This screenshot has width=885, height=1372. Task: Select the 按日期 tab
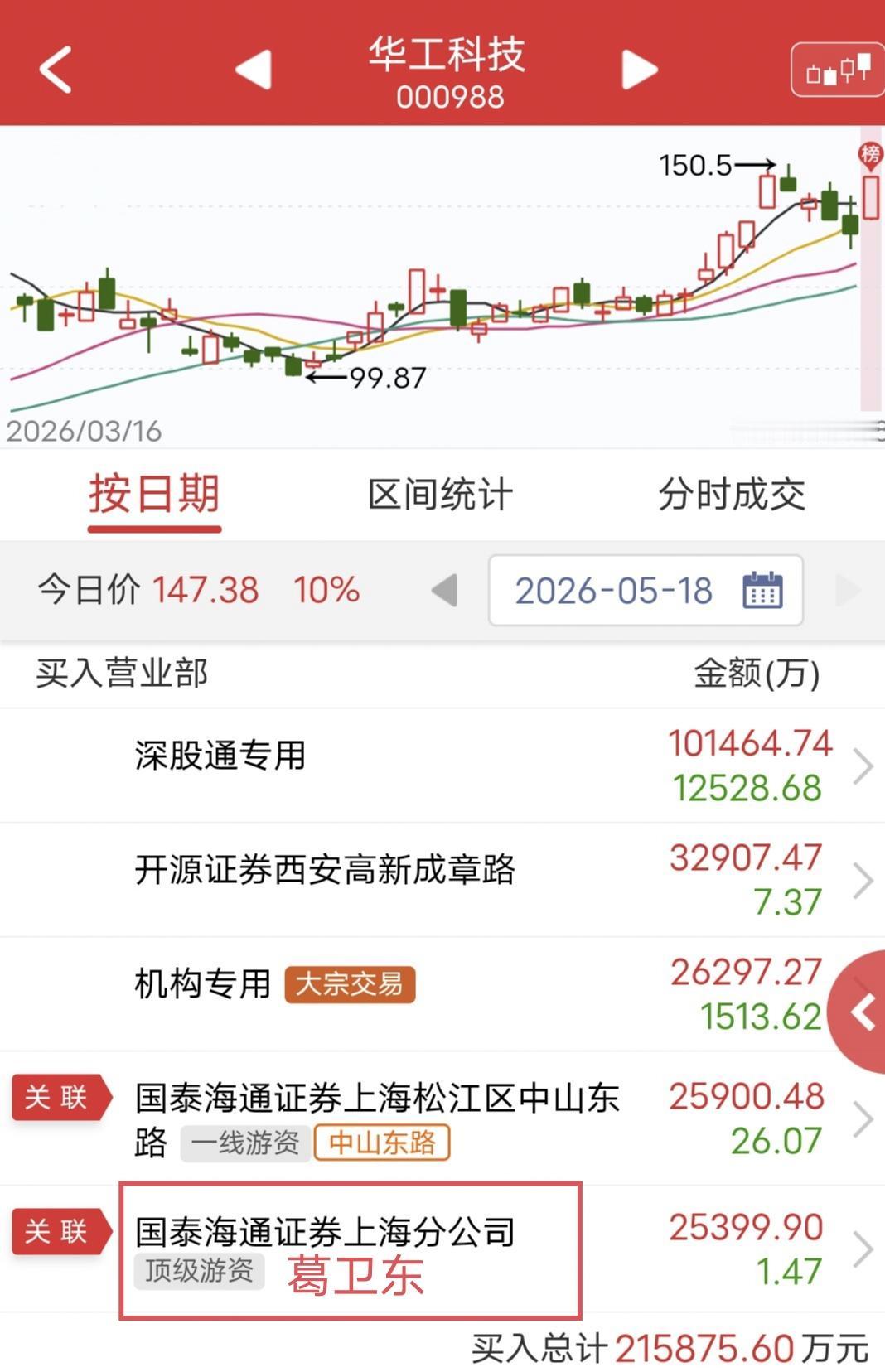tap(154, 495)
